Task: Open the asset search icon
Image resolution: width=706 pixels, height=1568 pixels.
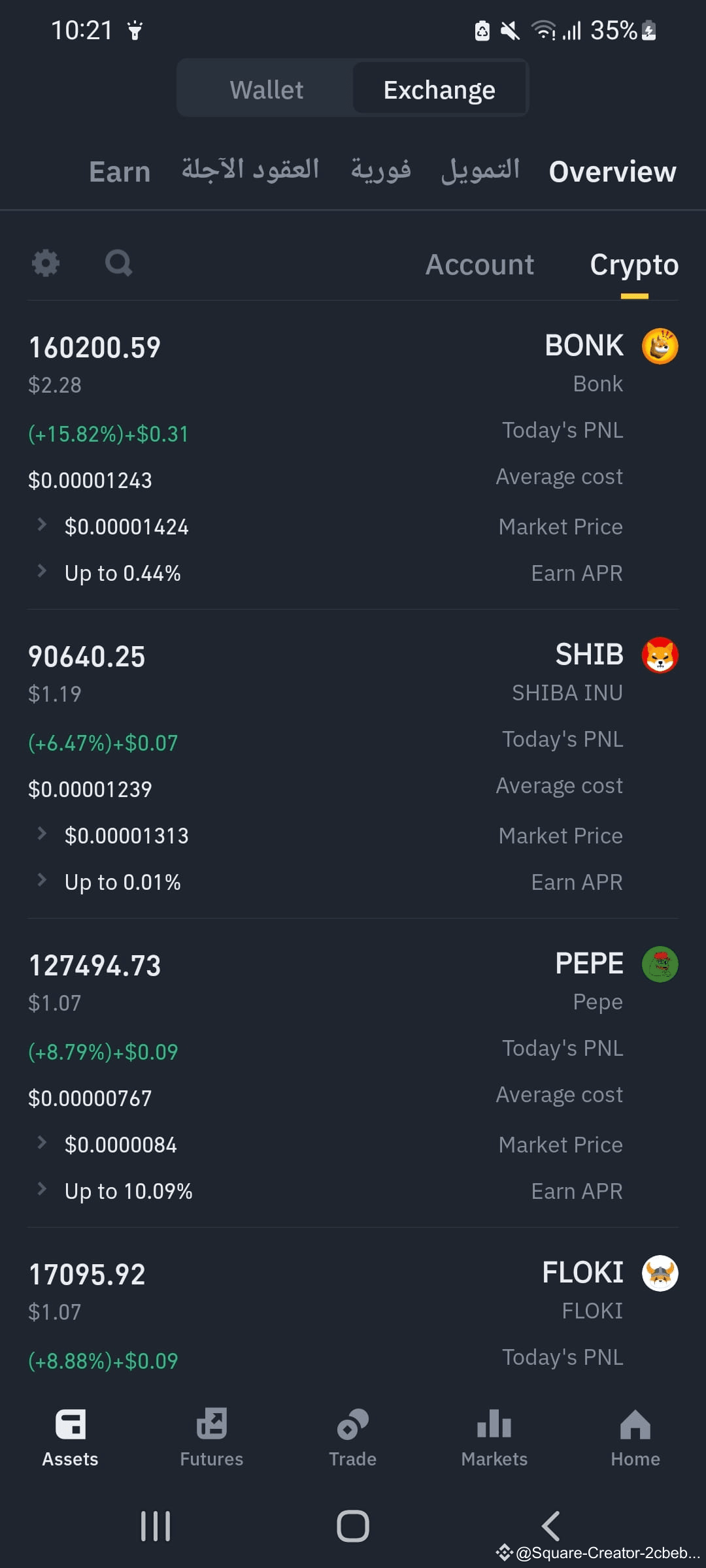Action: [118, 263]
